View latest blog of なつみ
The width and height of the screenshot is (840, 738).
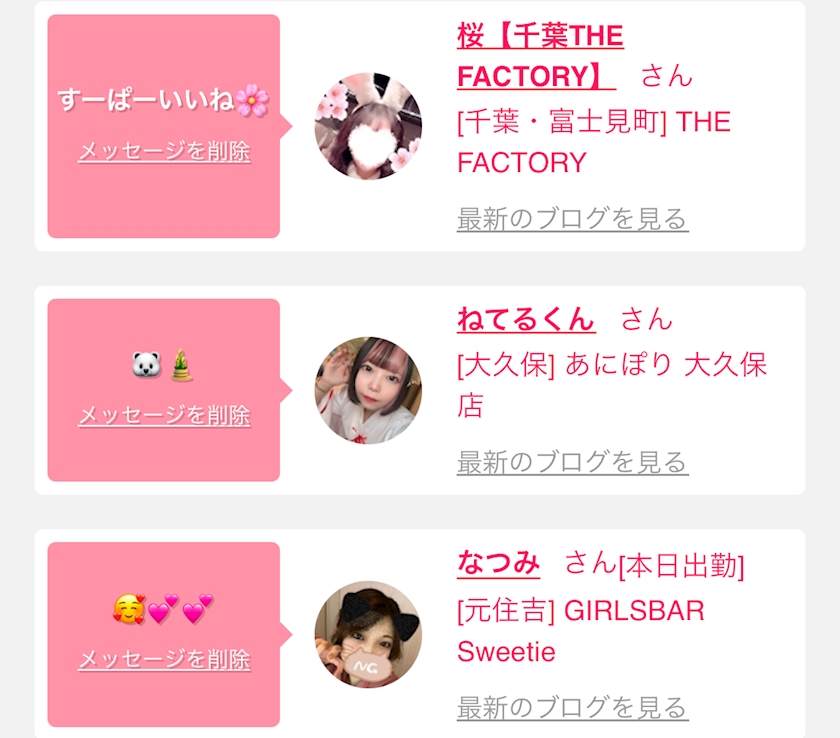(x=572, y=708)
